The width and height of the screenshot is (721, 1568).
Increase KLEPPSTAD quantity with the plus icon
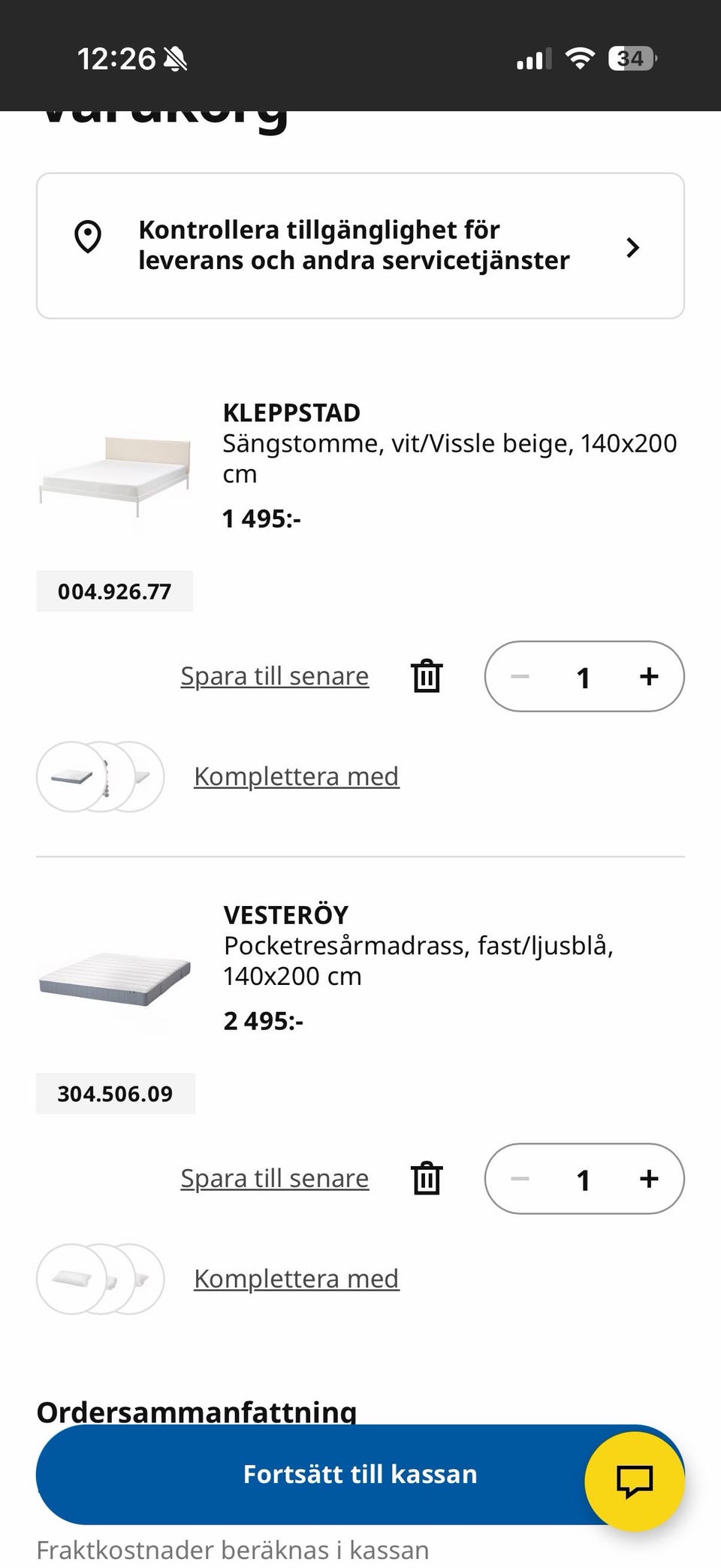pos(648,675)
